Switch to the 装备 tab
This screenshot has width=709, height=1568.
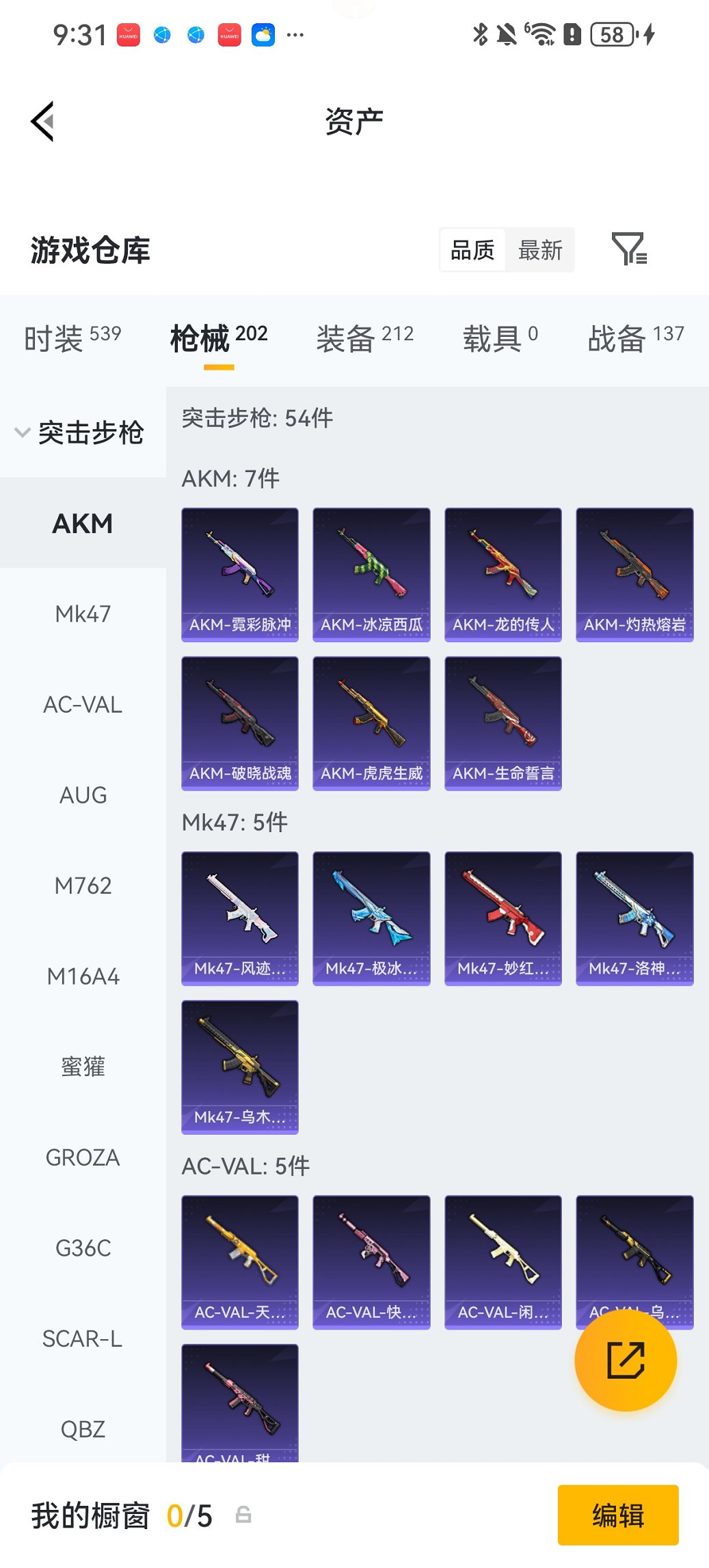364,338
